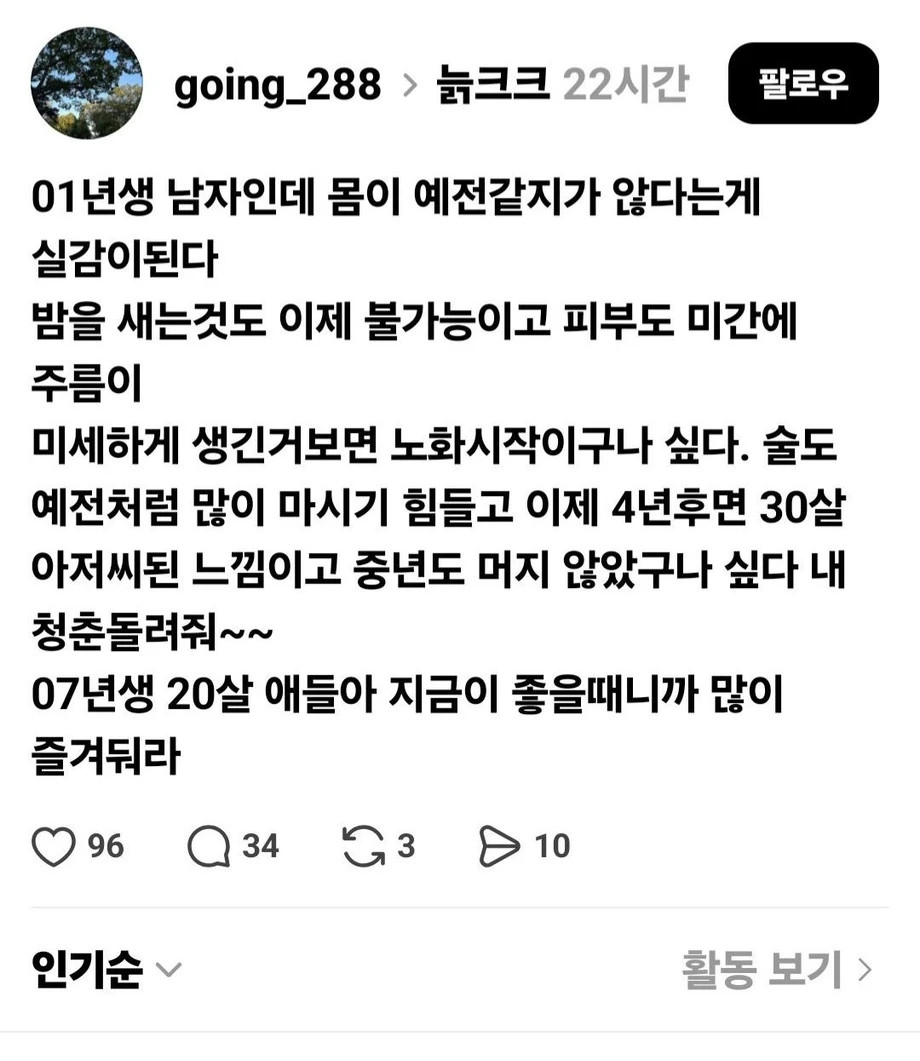Expand the 인기순 sort dropdown
The height and width of the screenshot is (1061, 920).
pos(106,970)
